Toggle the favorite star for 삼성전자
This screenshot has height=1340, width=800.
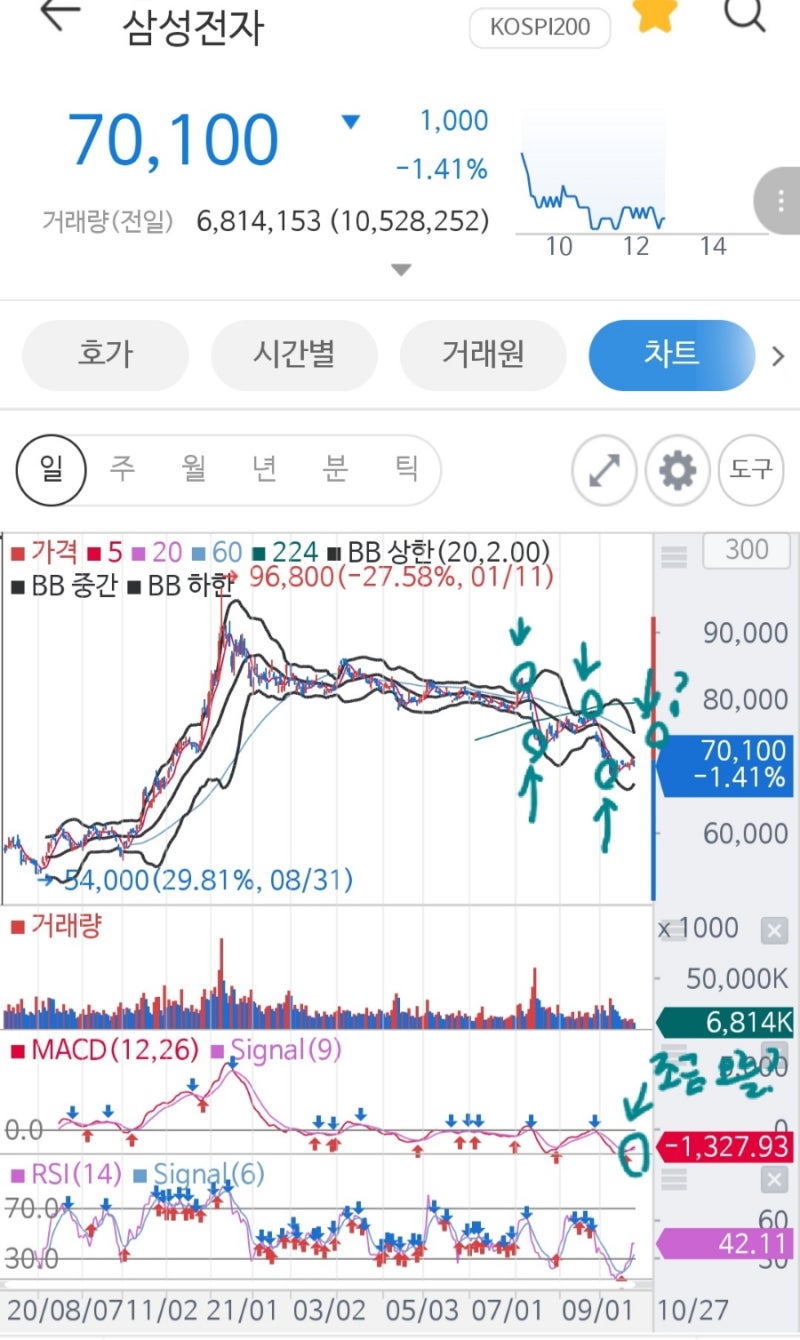click(x=655, y=14)
